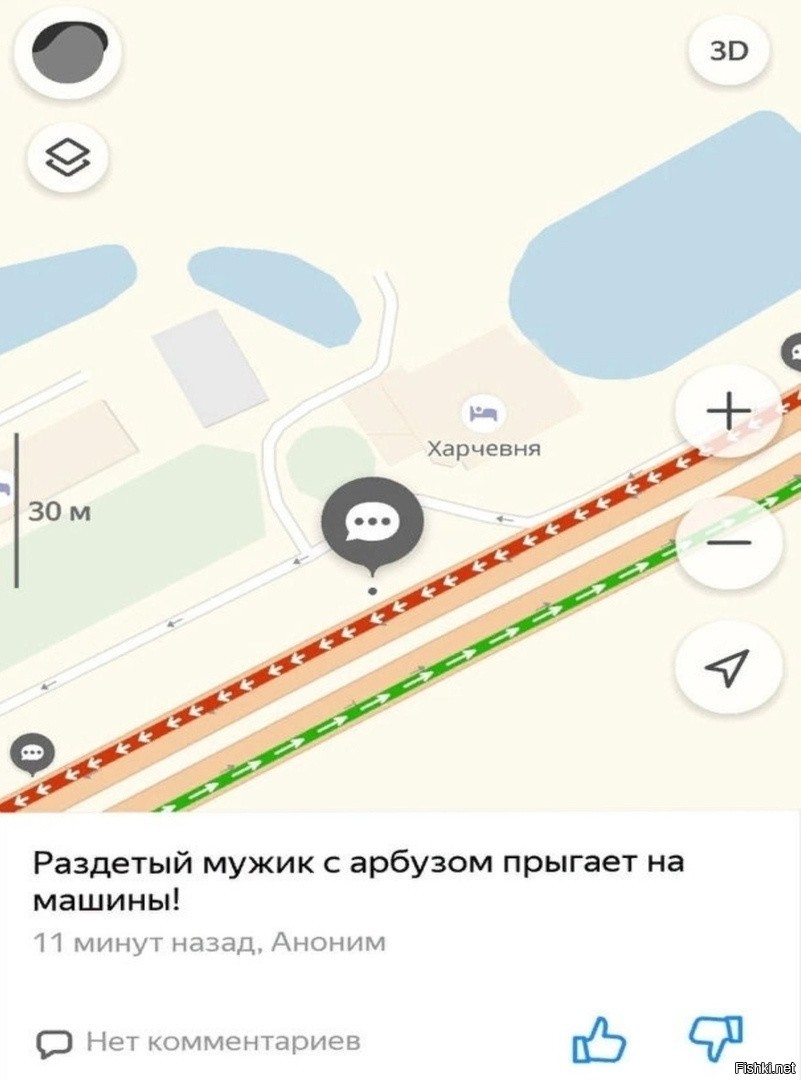The image size is (801, 1080).
Task: Open the map layers menu
Action: click(x=67, y=157)
